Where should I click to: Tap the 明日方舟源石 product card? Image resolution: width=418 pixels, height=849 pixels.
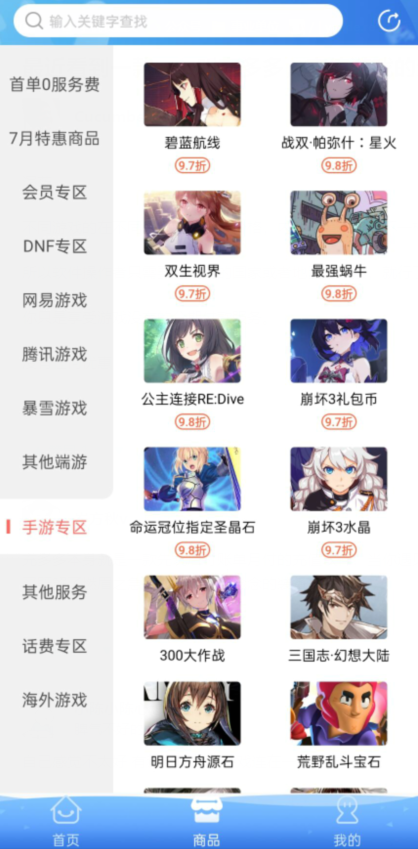coord(192,726)
